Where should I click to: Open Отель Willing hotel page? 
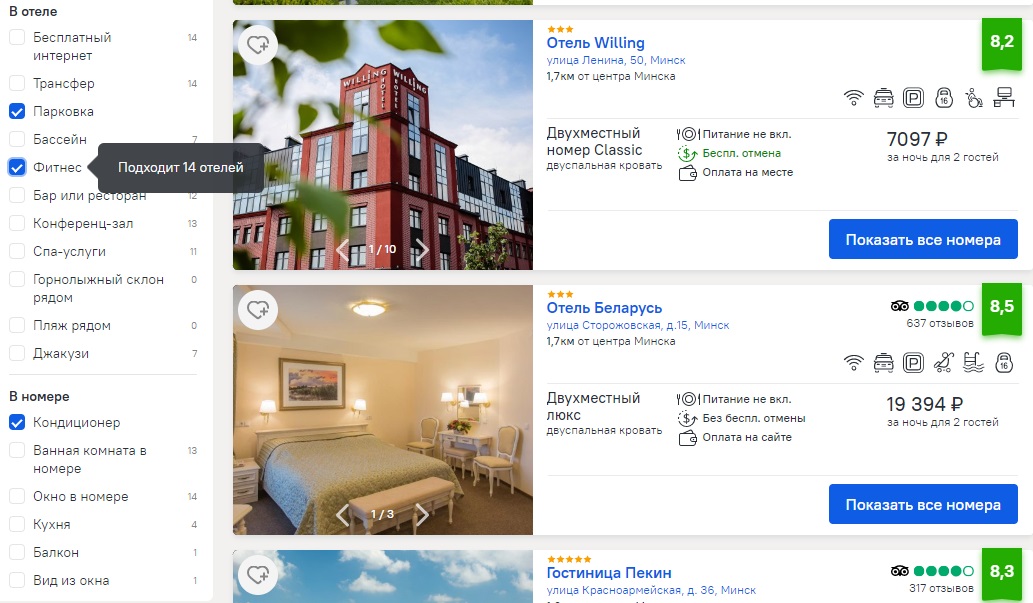coord(595,43)
